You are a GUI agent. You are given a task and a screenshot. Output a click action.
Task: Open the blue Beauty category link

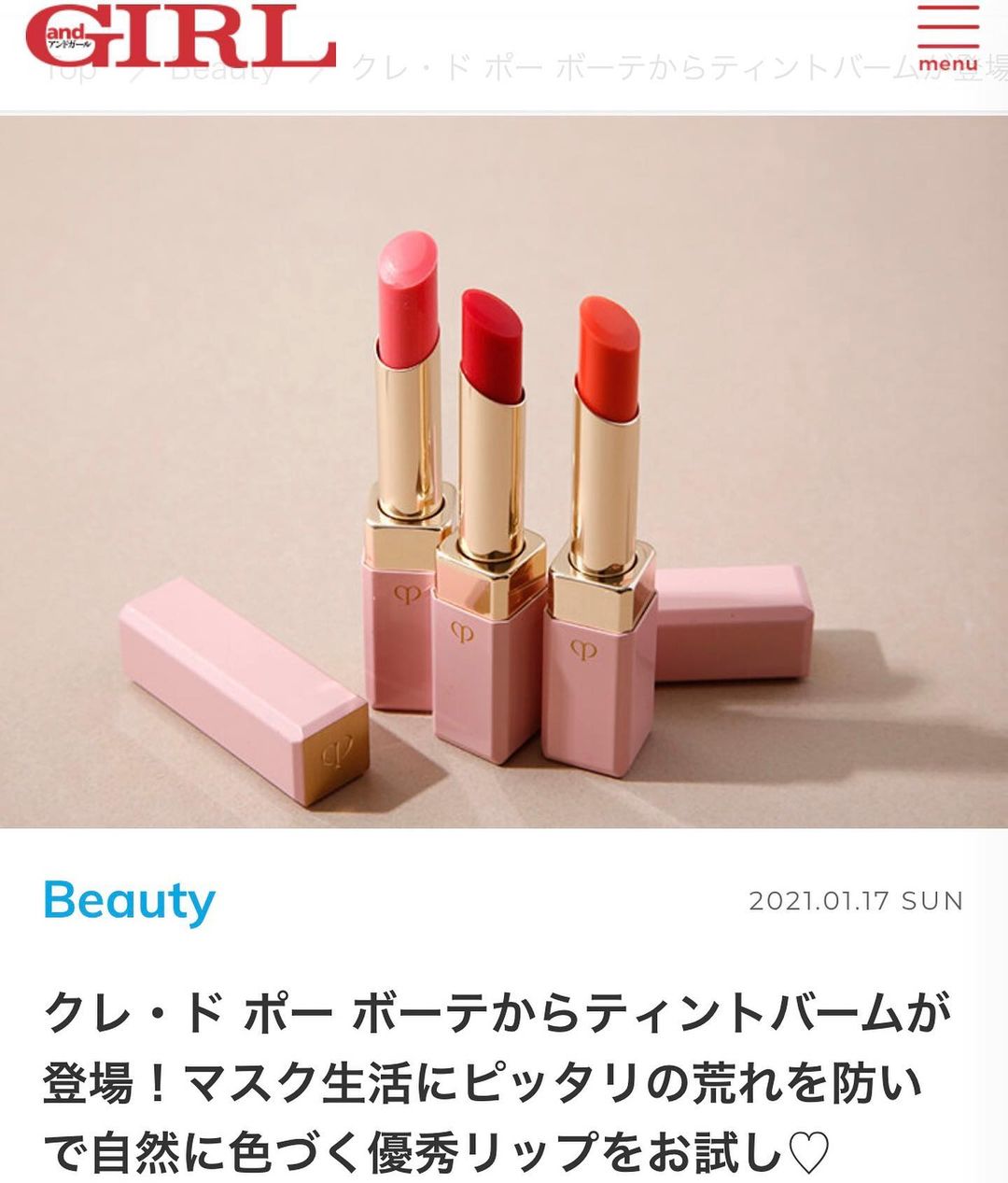(130, 901)
